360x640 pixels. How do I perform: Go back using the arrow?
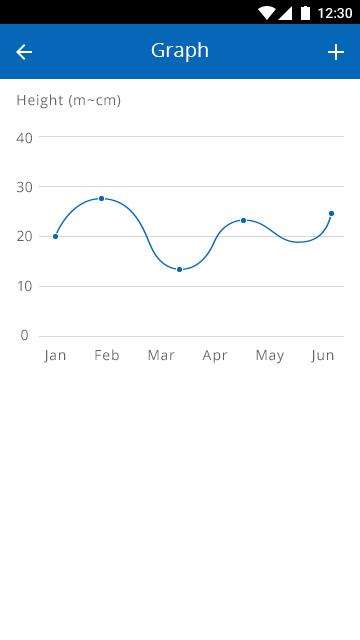coord(24,52)
